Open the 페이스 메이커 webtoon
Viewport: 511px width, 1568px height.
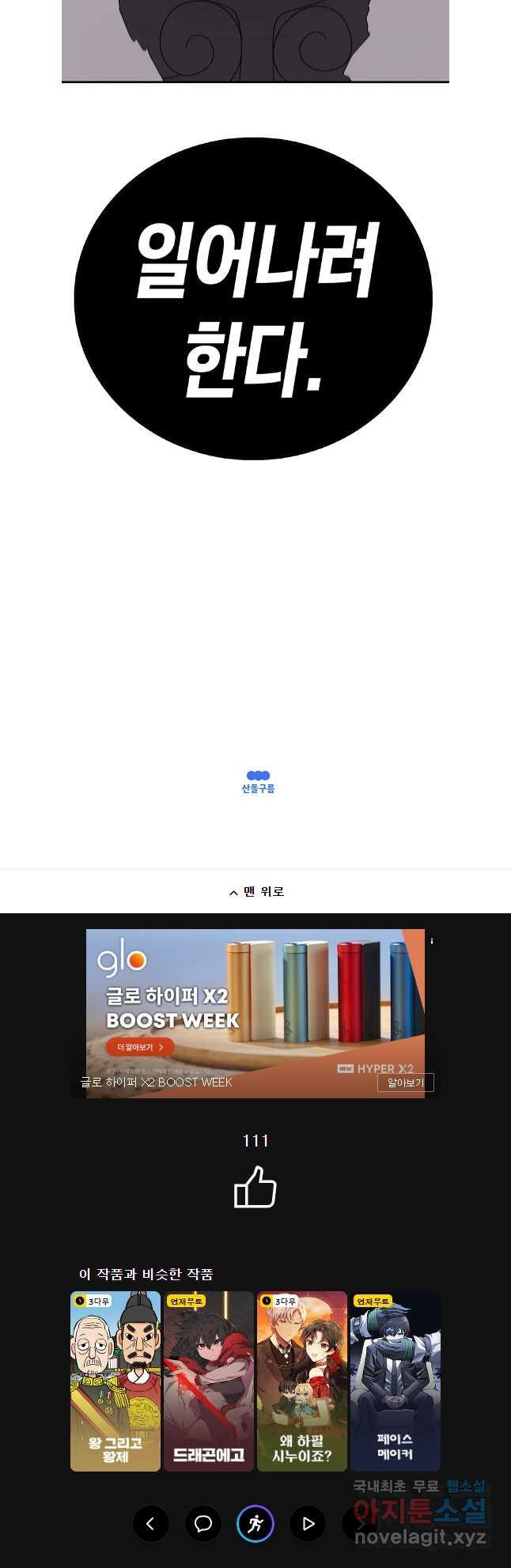tap(396, 1381)
